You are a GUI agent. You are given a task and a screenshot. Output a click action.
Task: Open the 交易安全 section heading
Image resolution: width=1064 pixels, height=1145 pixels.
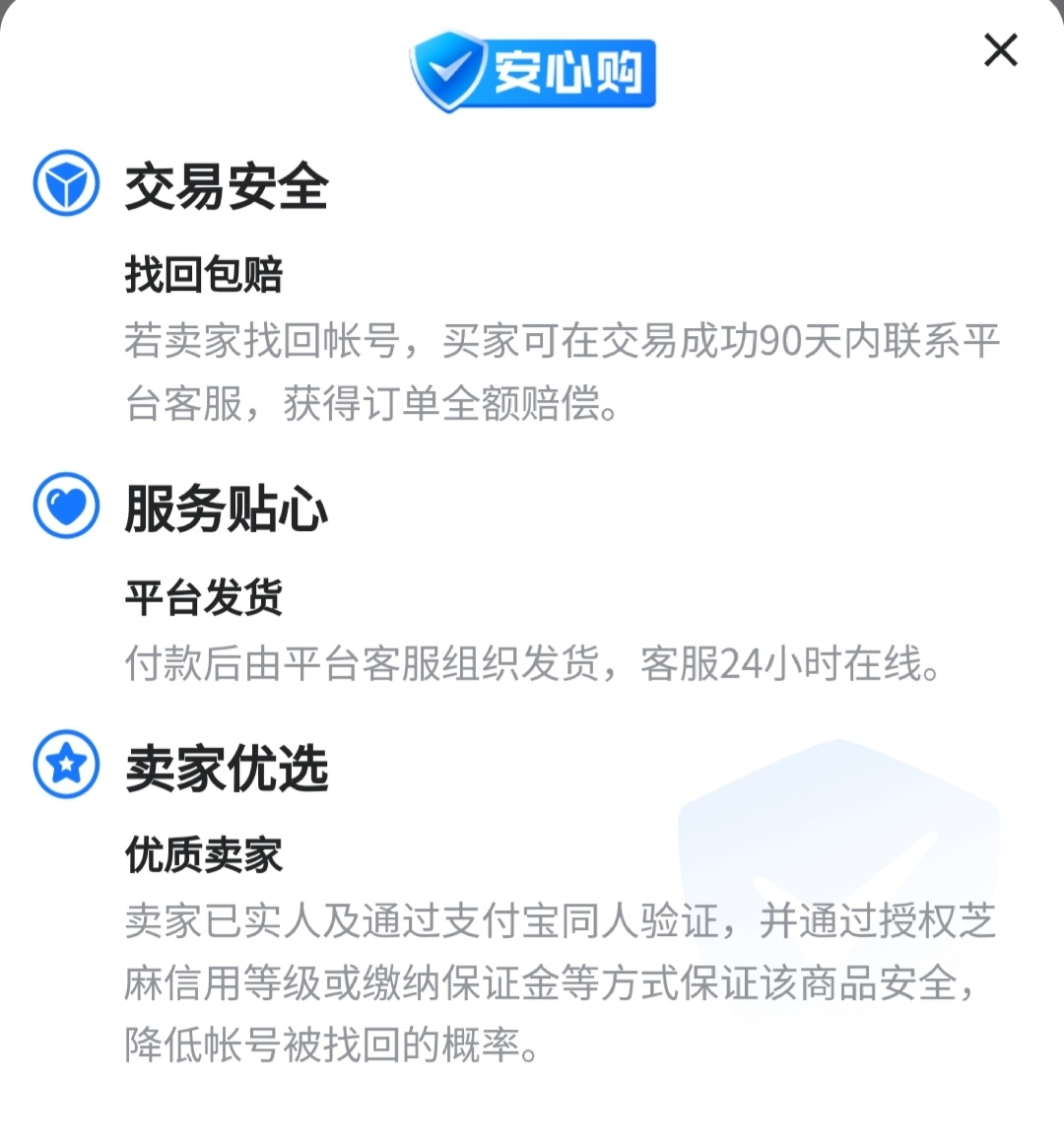coord(225,187)
